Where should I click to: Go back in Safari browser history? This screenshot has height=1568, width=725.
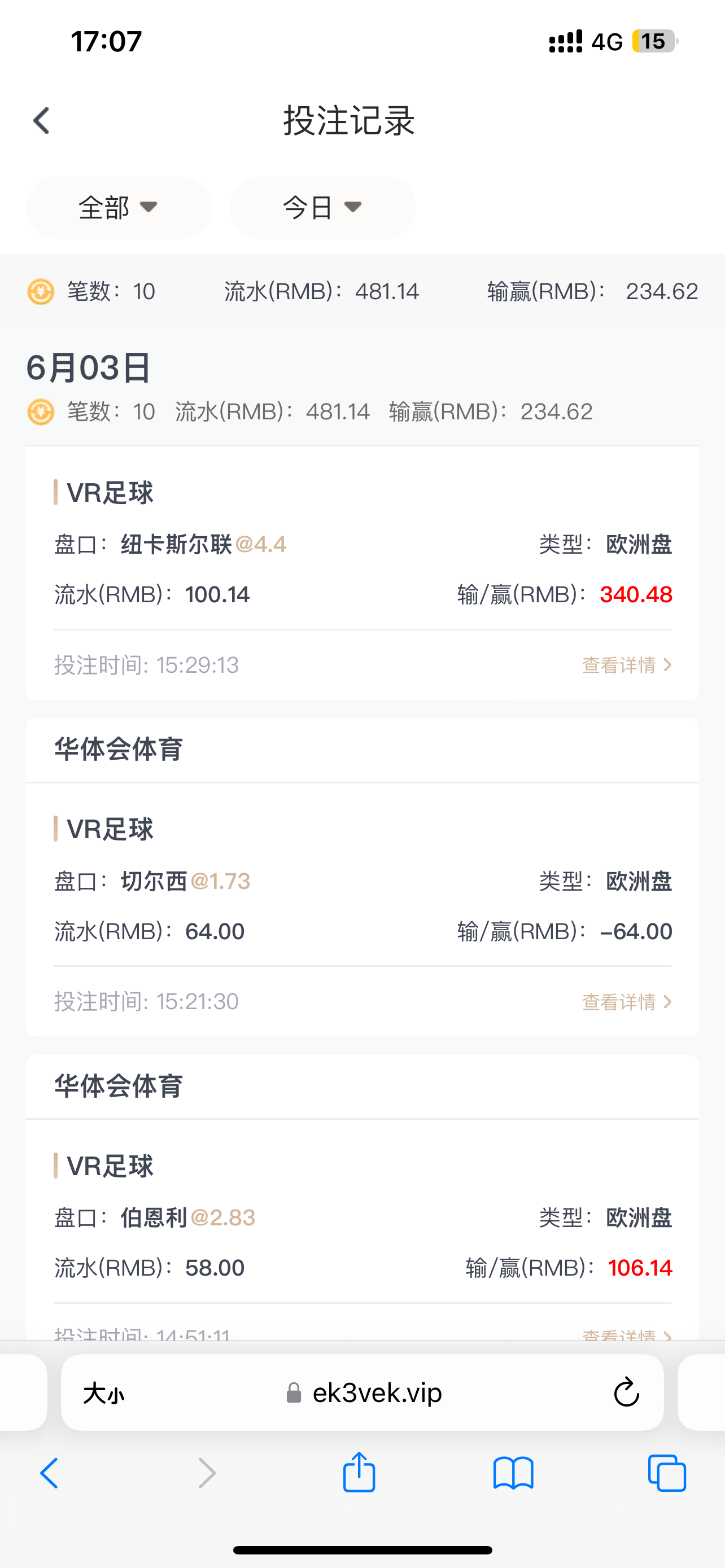pyautogui.click(x=49, y=1474)
